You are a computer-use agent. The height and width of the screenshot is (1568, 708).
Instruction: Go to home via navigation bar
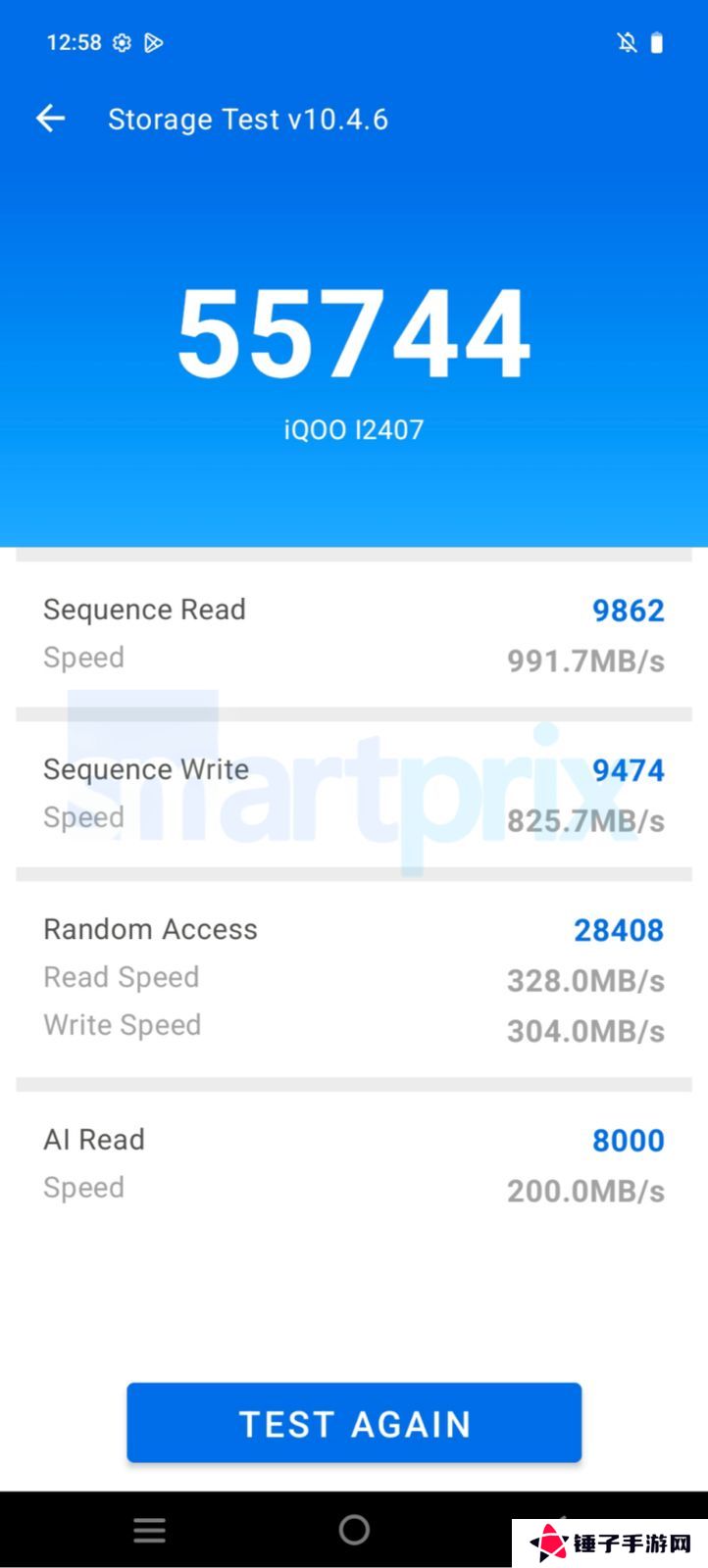pos(354,1530)
